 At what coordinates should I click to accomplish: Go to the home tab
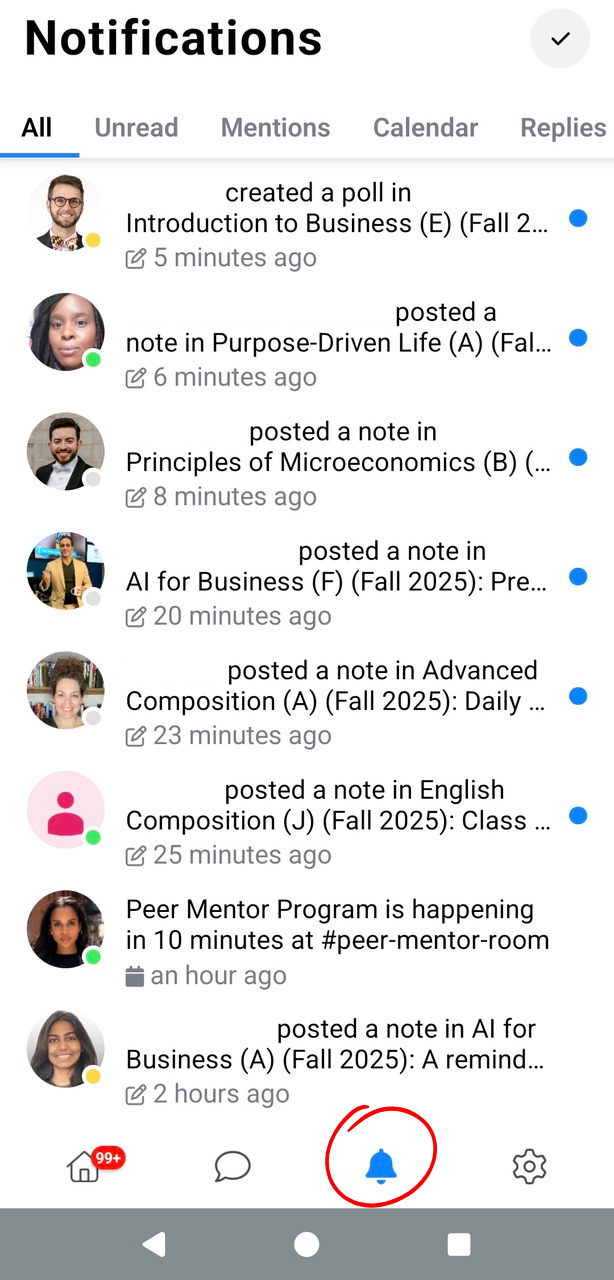point(85,1166)
